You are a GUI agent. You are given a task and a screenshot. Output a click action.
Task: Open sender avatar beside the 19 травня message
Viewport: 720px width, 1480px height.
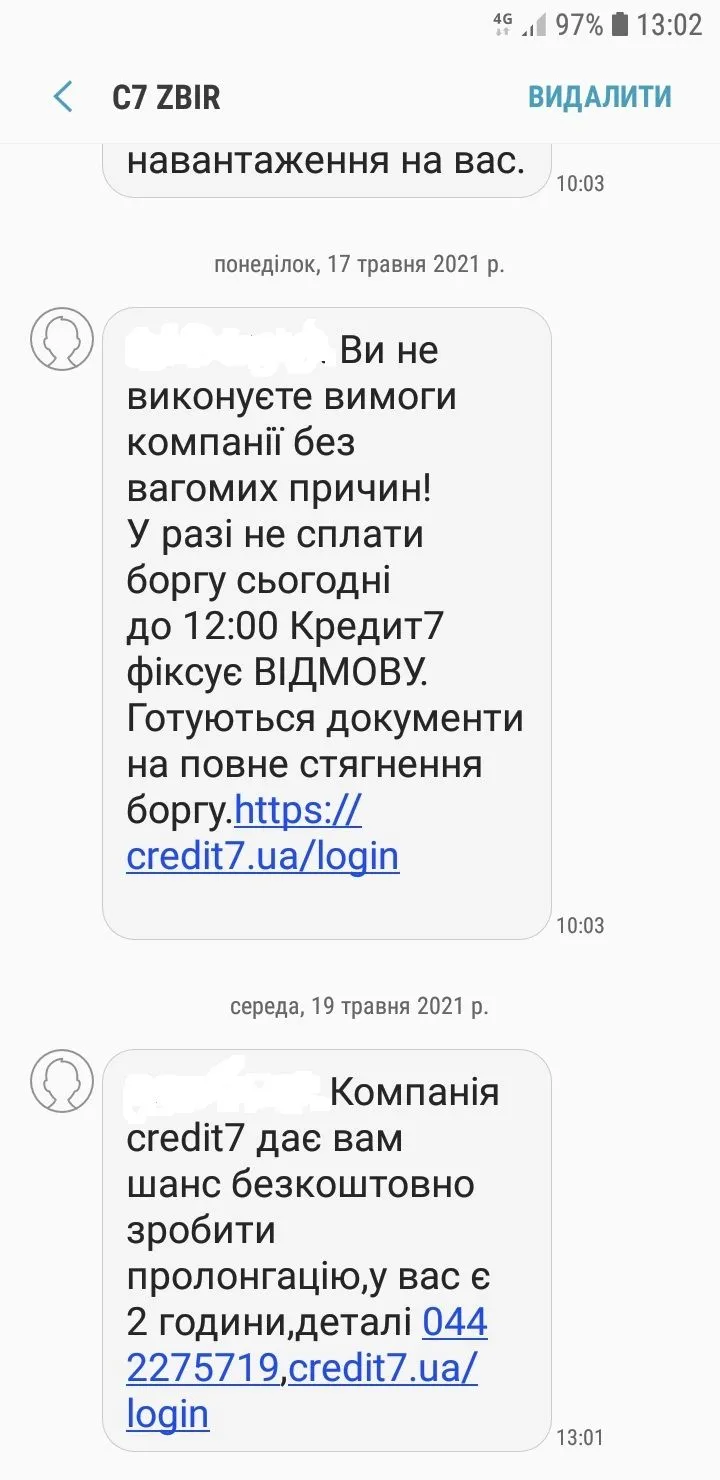pos(62,1081)
